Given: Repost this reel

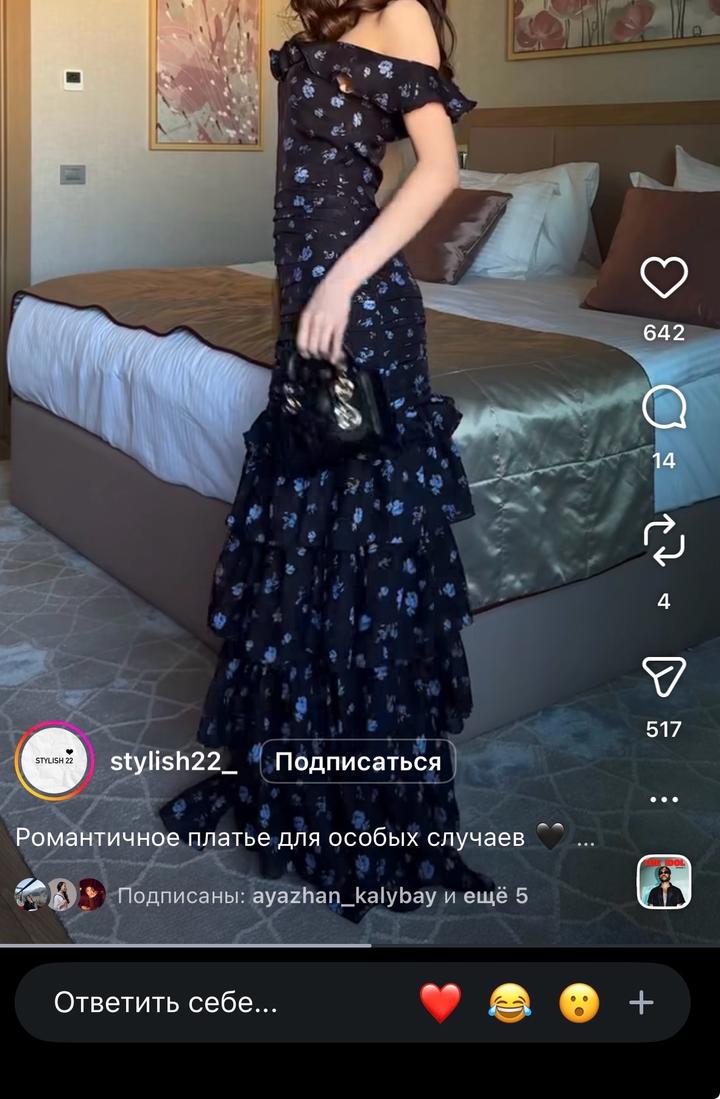Looking at the screenshot, I should click(664, 543).
